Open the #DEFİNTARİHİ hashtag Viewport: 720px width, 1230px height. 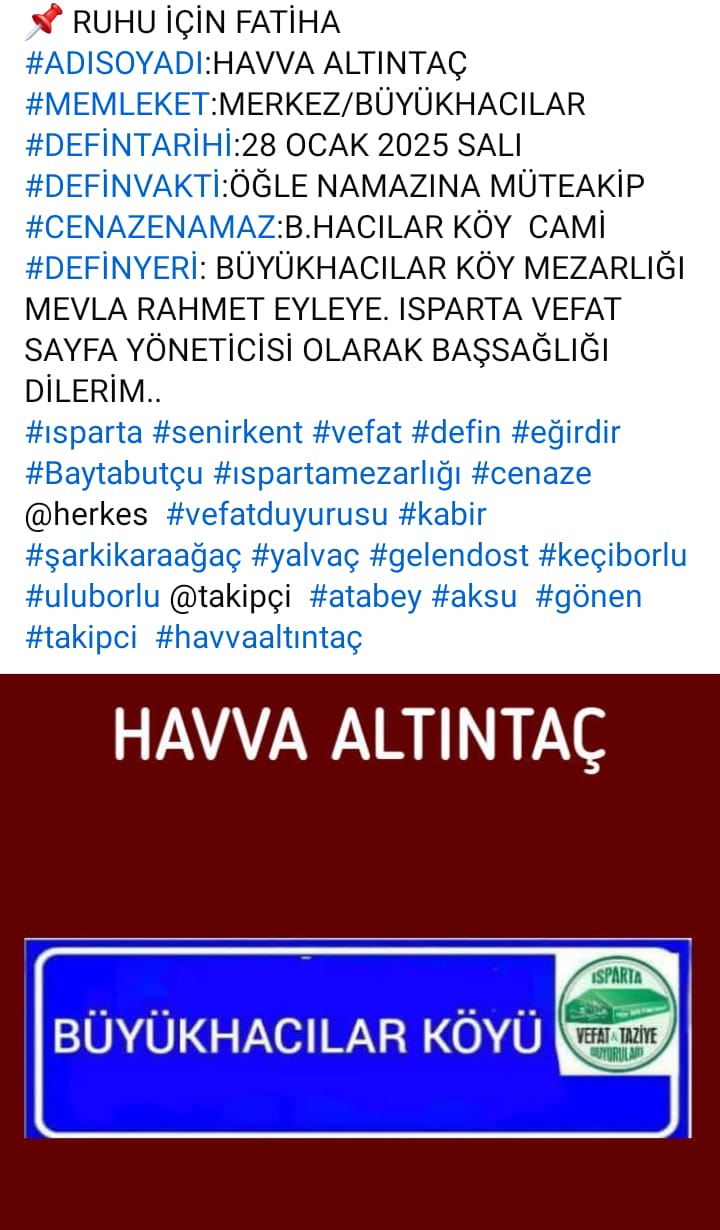(x=129, y=145)
